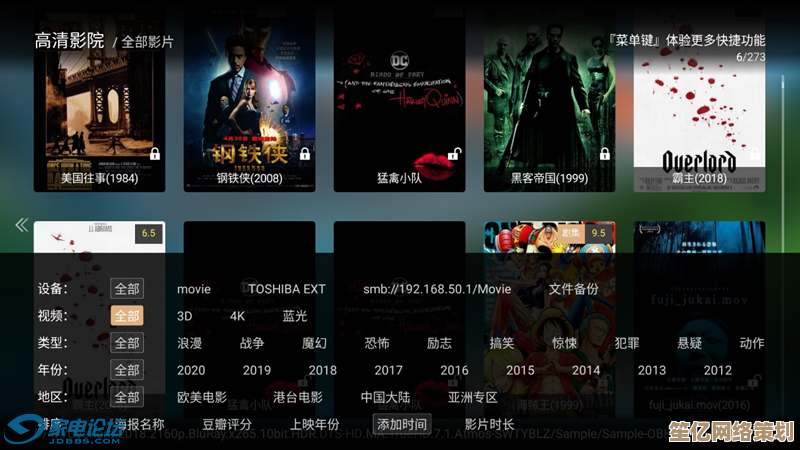Open the 猛禽小队 movie card

(x=399, y=100)
